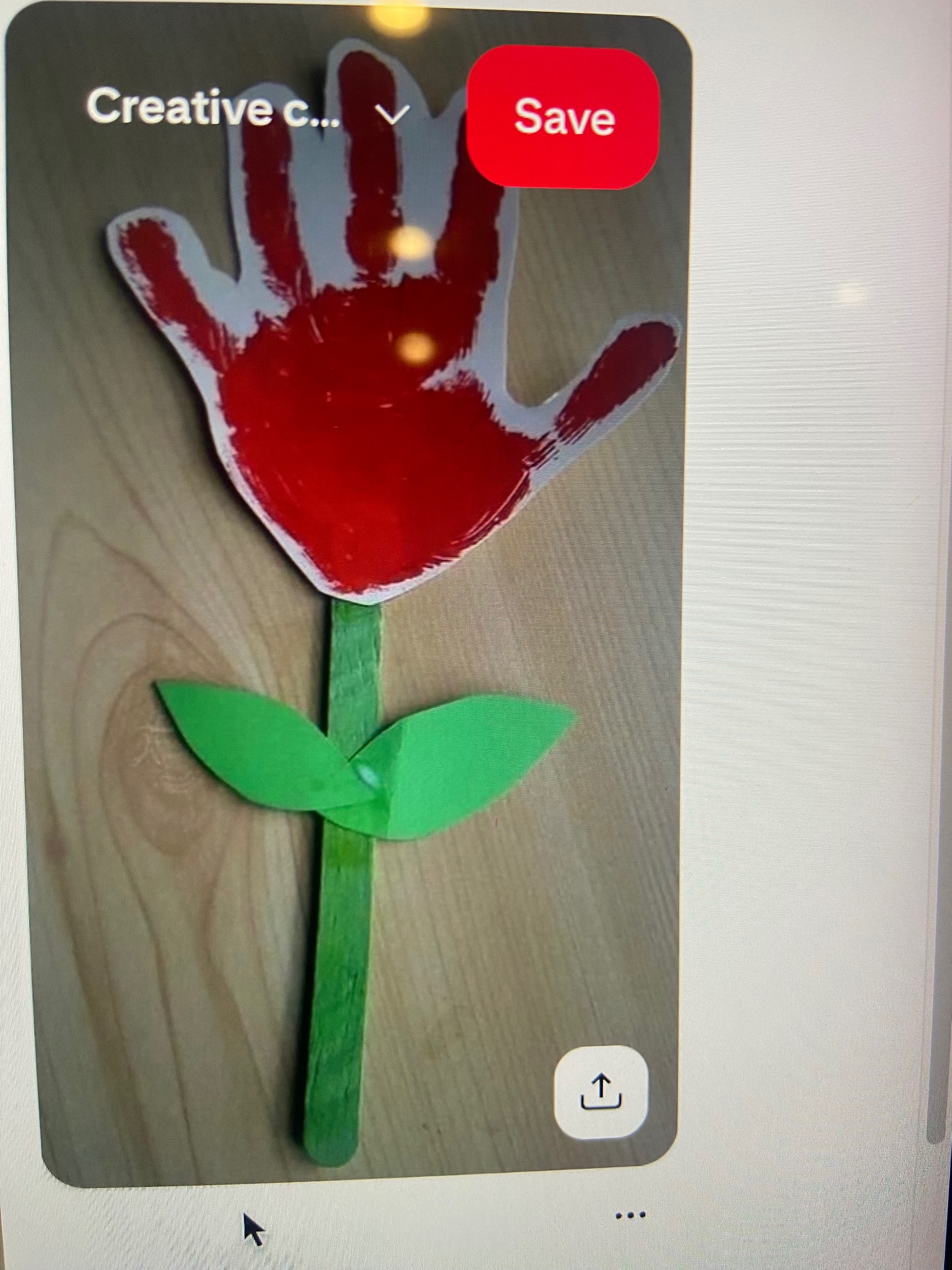Save this pin
952x1270 pixels.
tap(563, 118)
